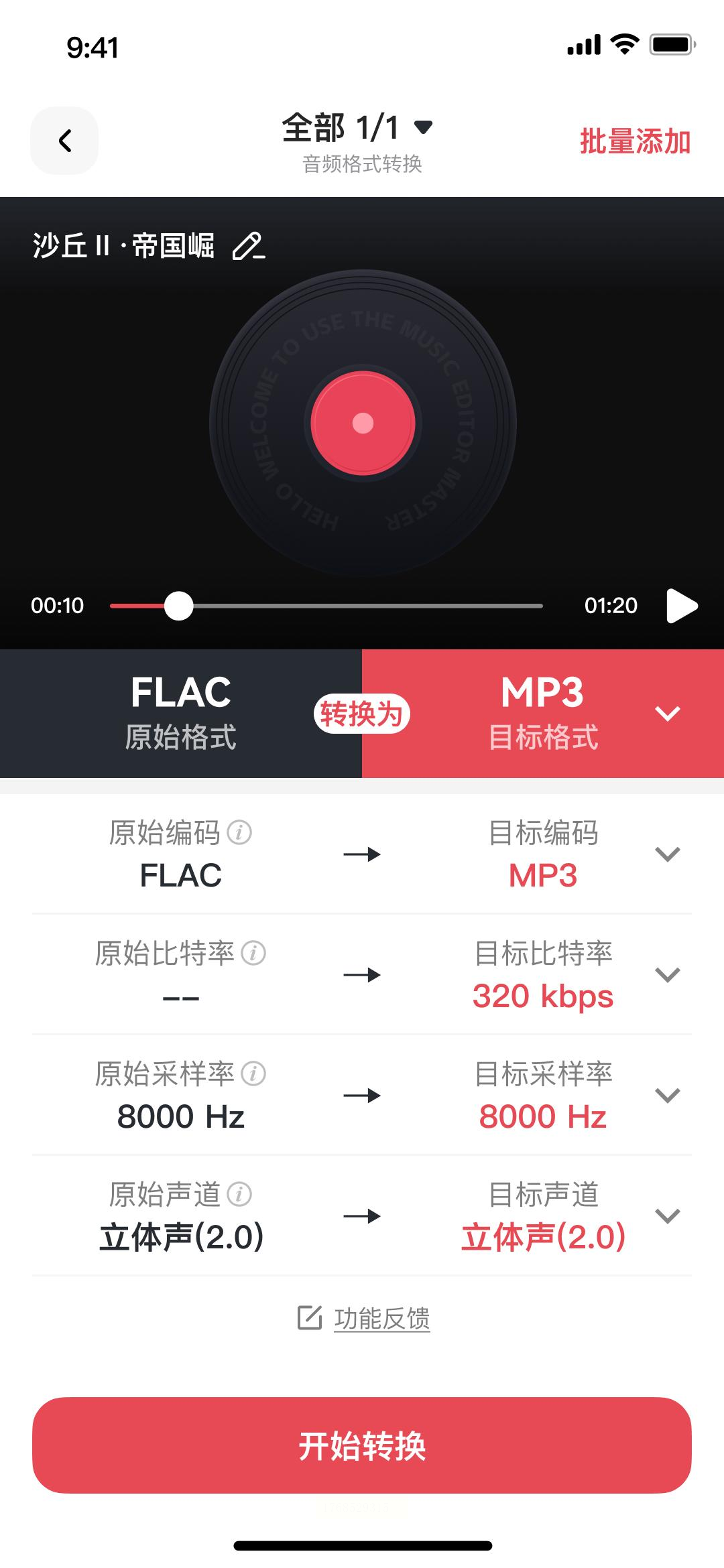Show info about 原始采样率

(253, 1073)
